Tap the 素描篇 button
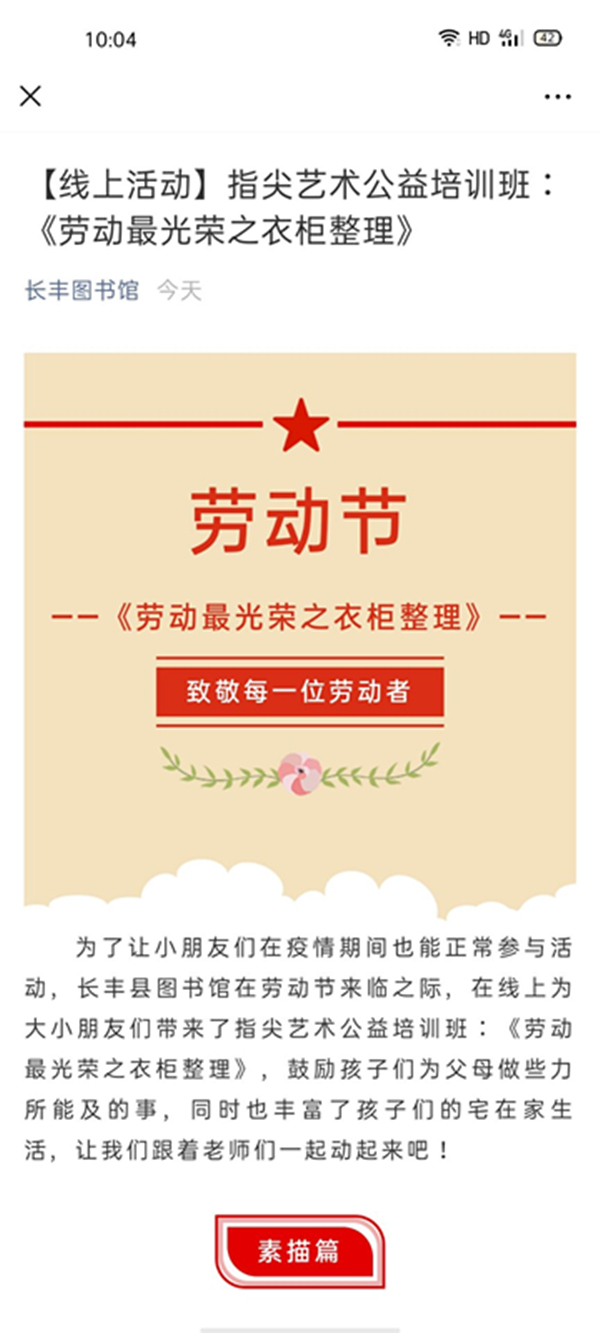Screen dimensions: 600x1333 (298, 1251)
